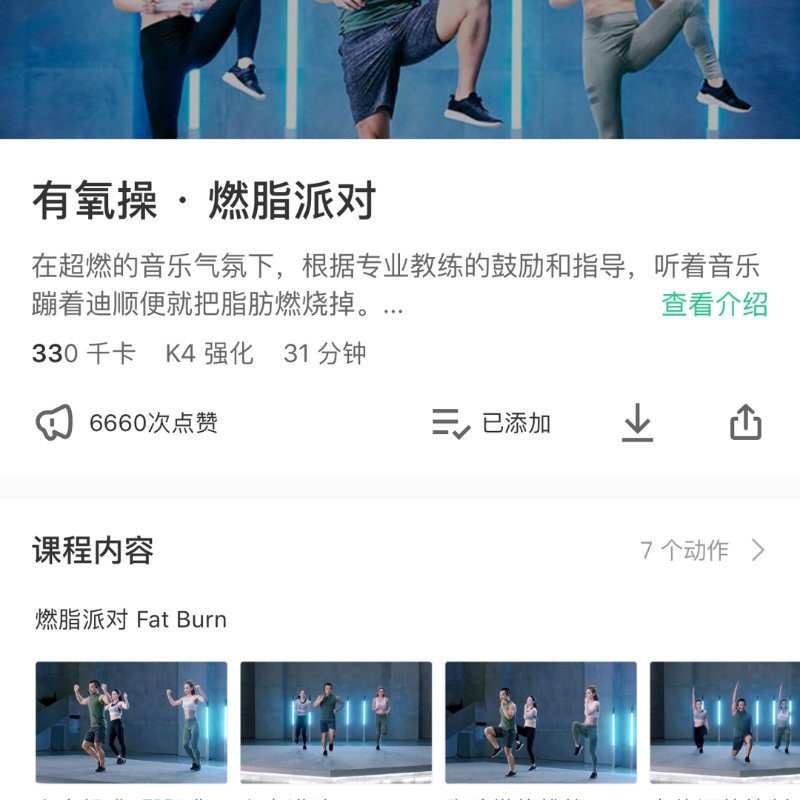Share the 燃脂派对 course
The image size is (800, 800).
745,423
